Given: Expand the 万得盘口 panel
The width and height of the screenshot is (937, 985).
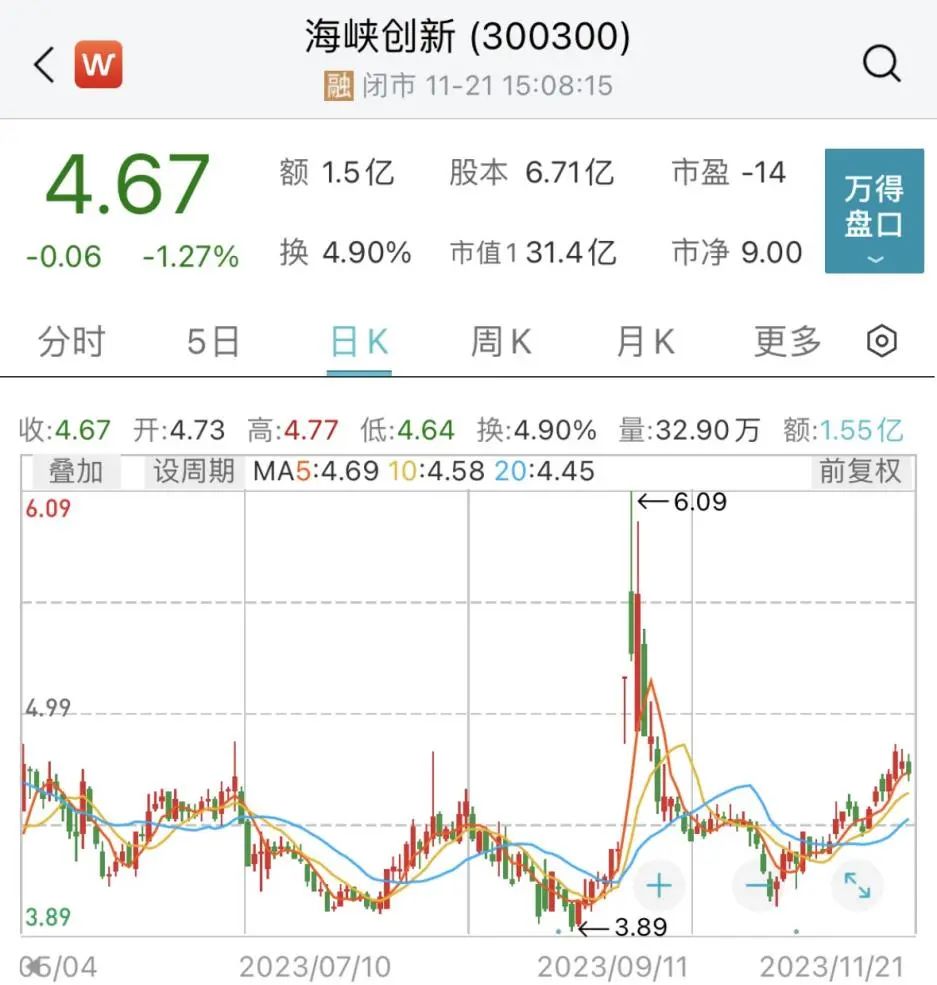Looking at the screenshot, I should 874,212.
